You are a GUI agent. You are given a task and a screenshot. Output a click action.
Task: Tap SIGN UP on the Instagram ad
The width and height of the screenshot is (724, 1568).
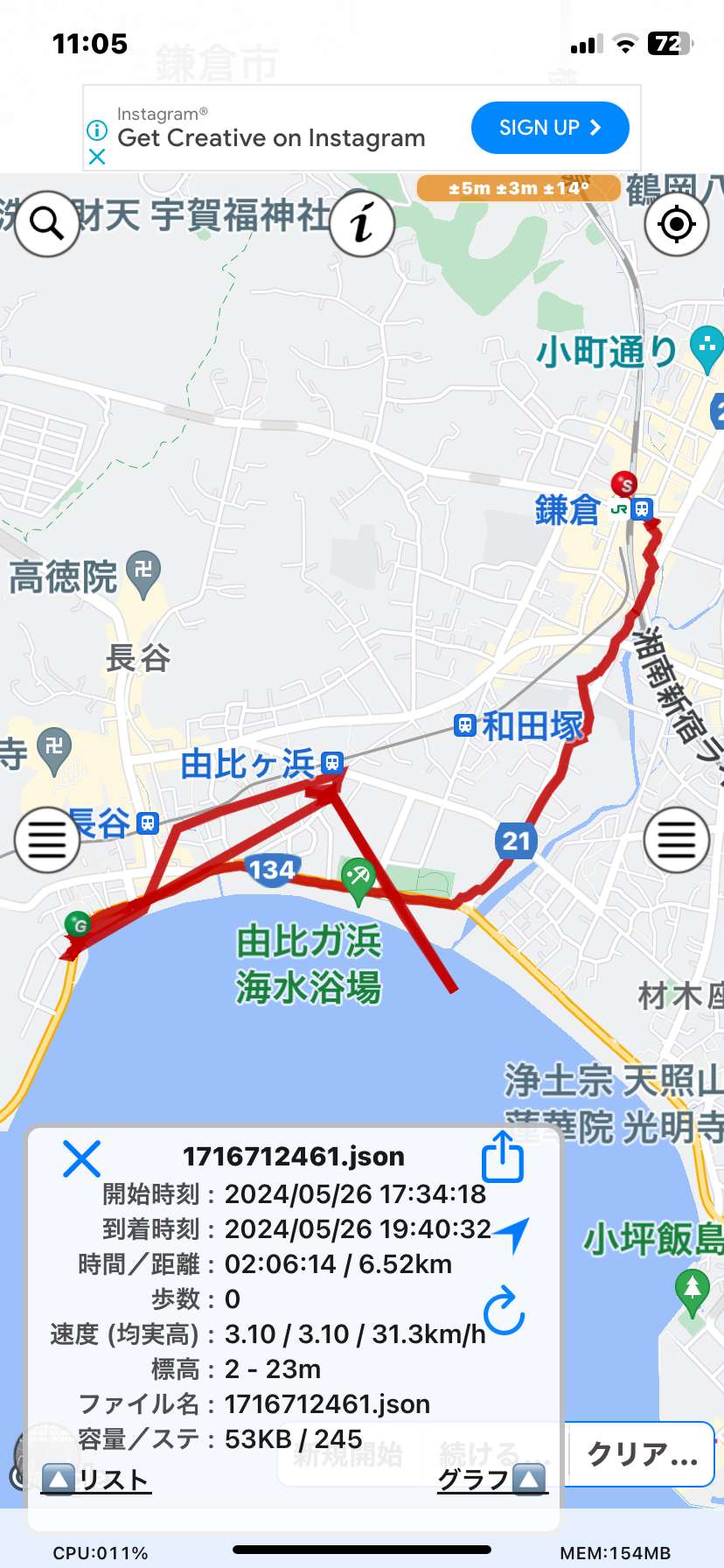point(550,128)
